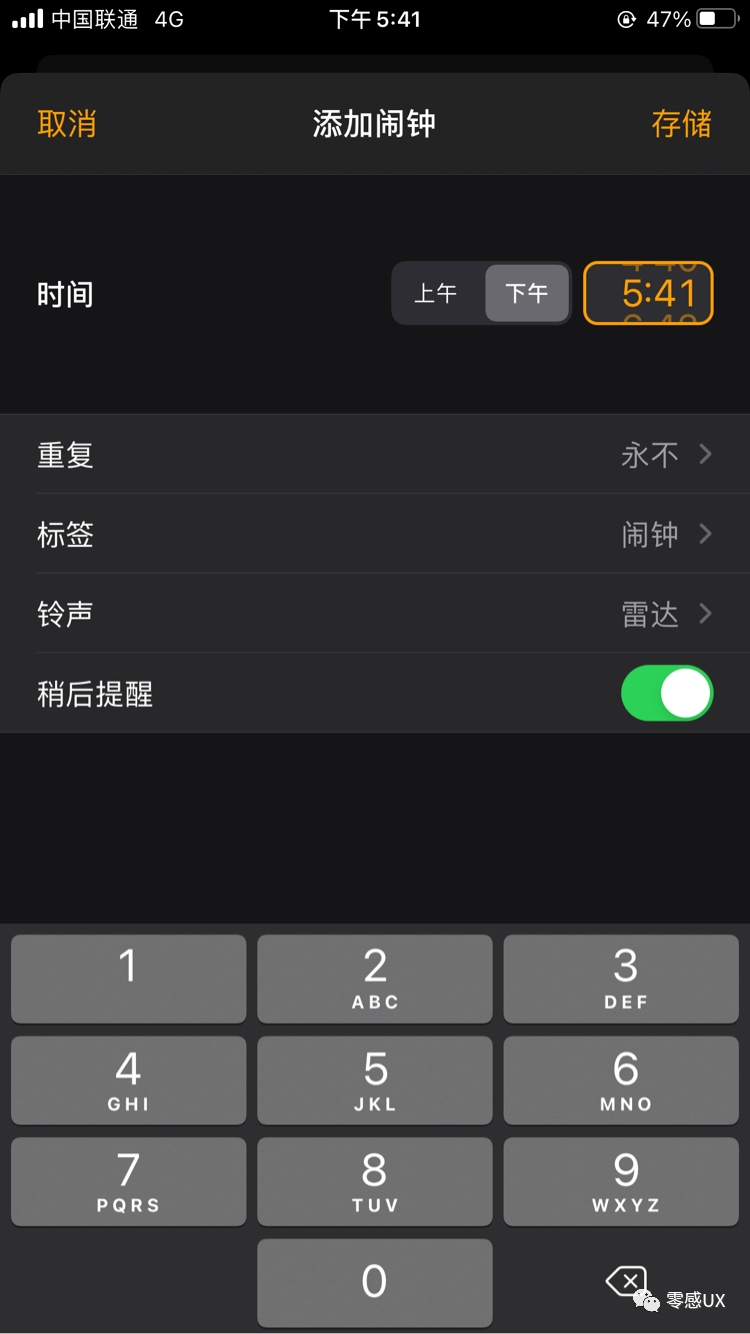Select 下午 (PM) segment
The image size is (750, 1334).
tap(527, 293)
